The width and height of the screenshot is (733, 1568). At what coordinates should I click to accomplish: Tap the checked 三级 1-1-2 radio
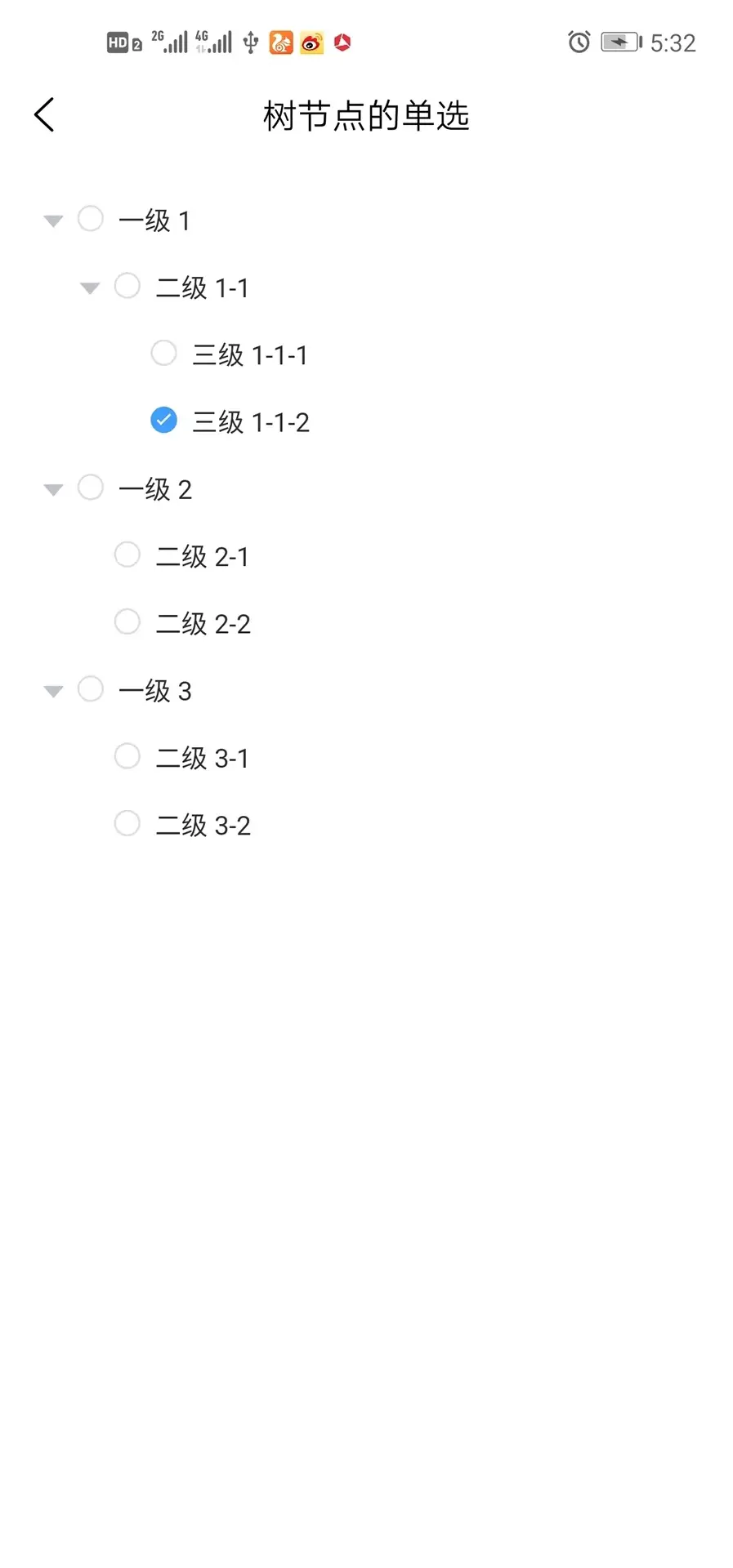(164, 420)
